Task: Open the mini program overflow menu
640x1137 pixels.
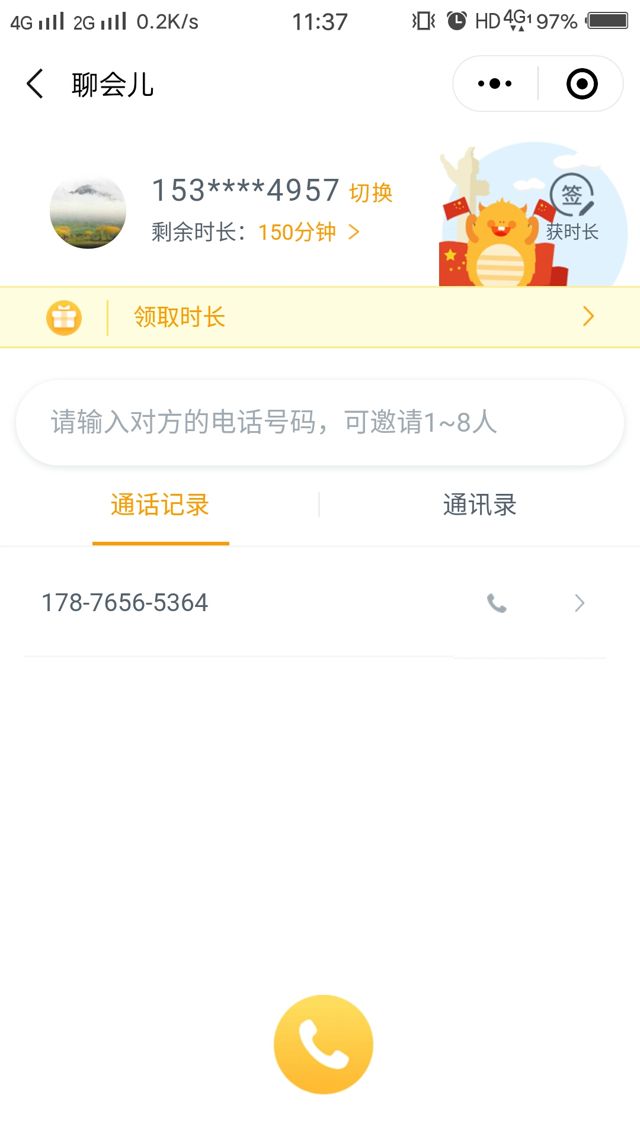Action: tap(495, 84)
